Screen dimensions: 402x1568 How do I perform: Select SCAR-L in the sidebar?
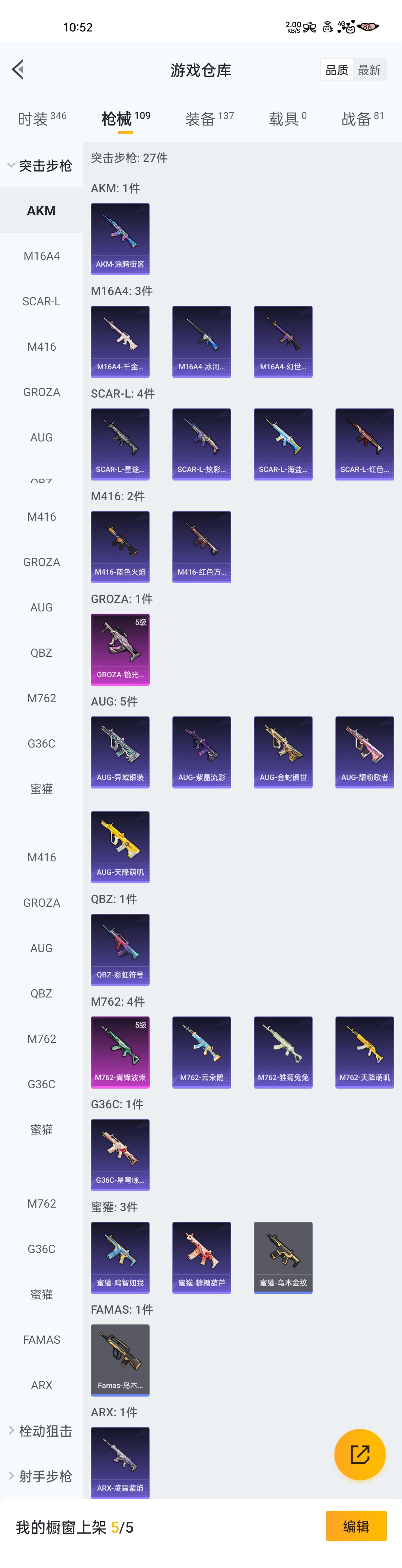click(x=41, y=301)
